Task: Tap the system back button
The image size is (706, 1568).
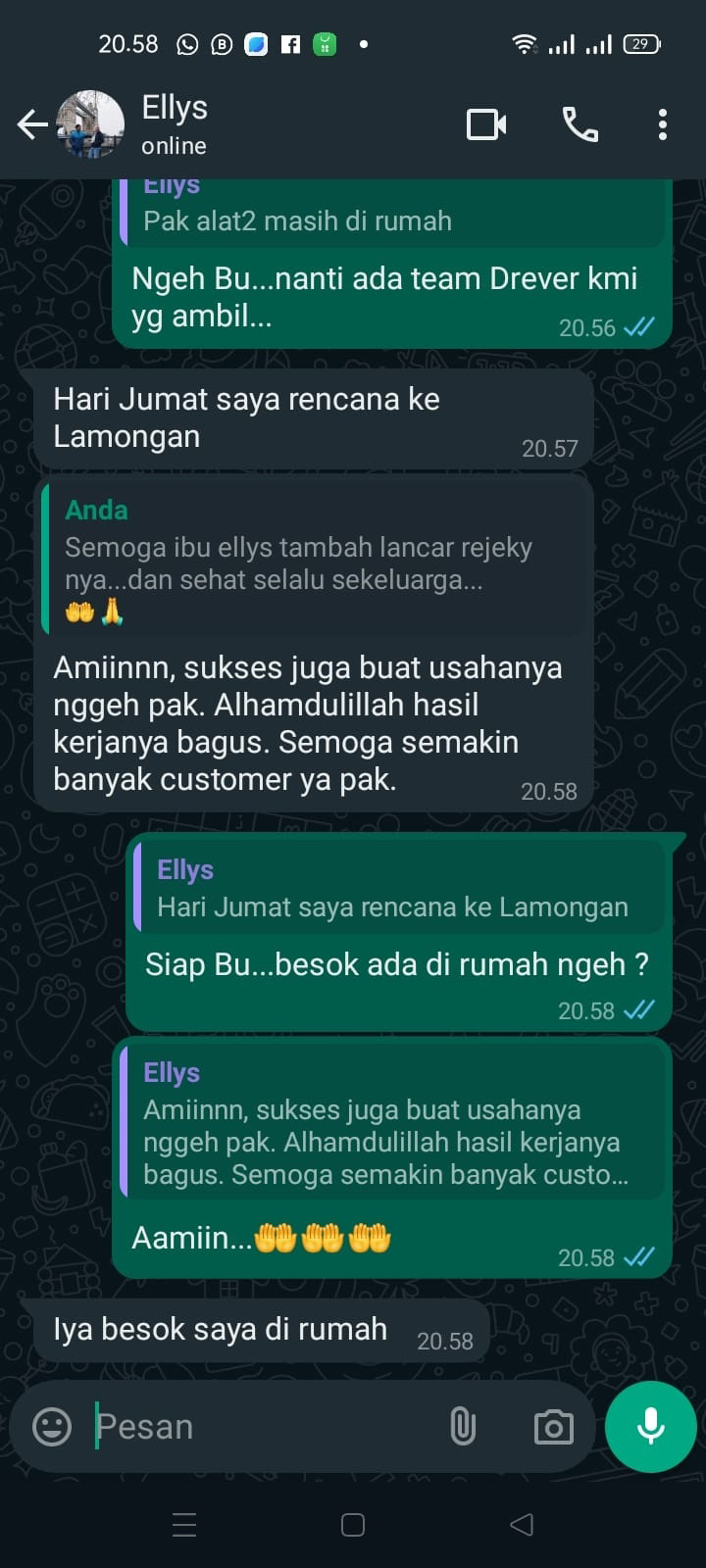Action: [522, 1525]
